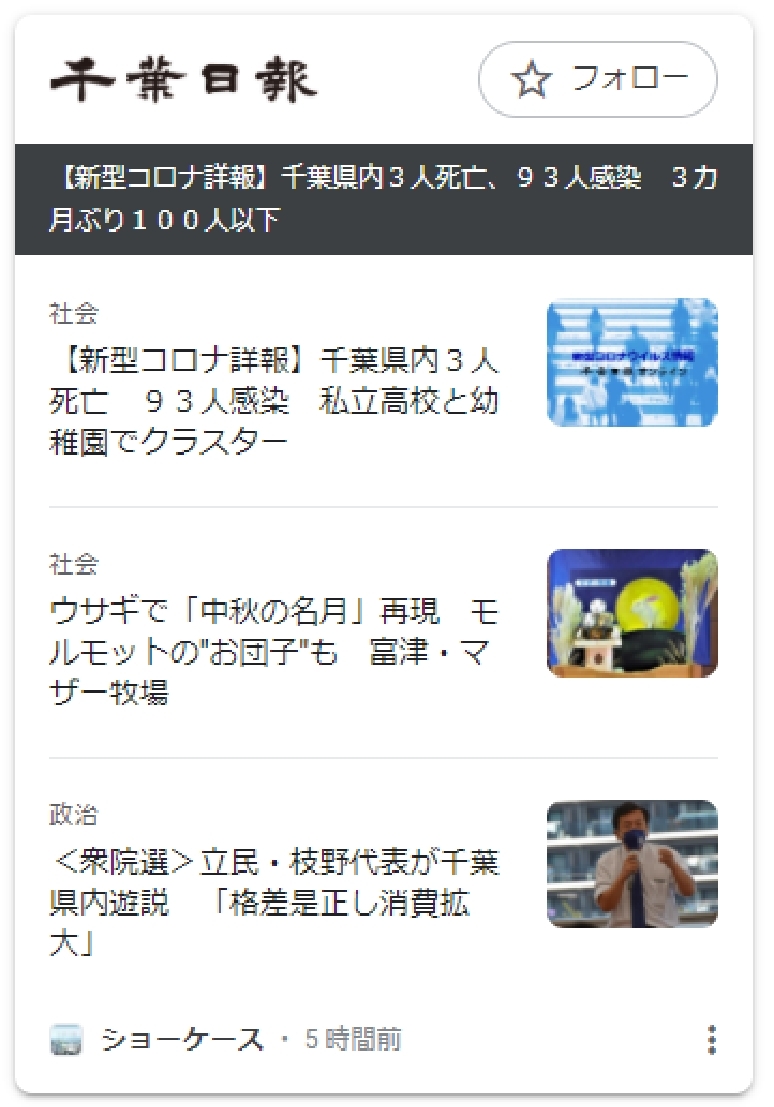
Task: Open the three-dot overflow menu
Action: (711, 1040)
